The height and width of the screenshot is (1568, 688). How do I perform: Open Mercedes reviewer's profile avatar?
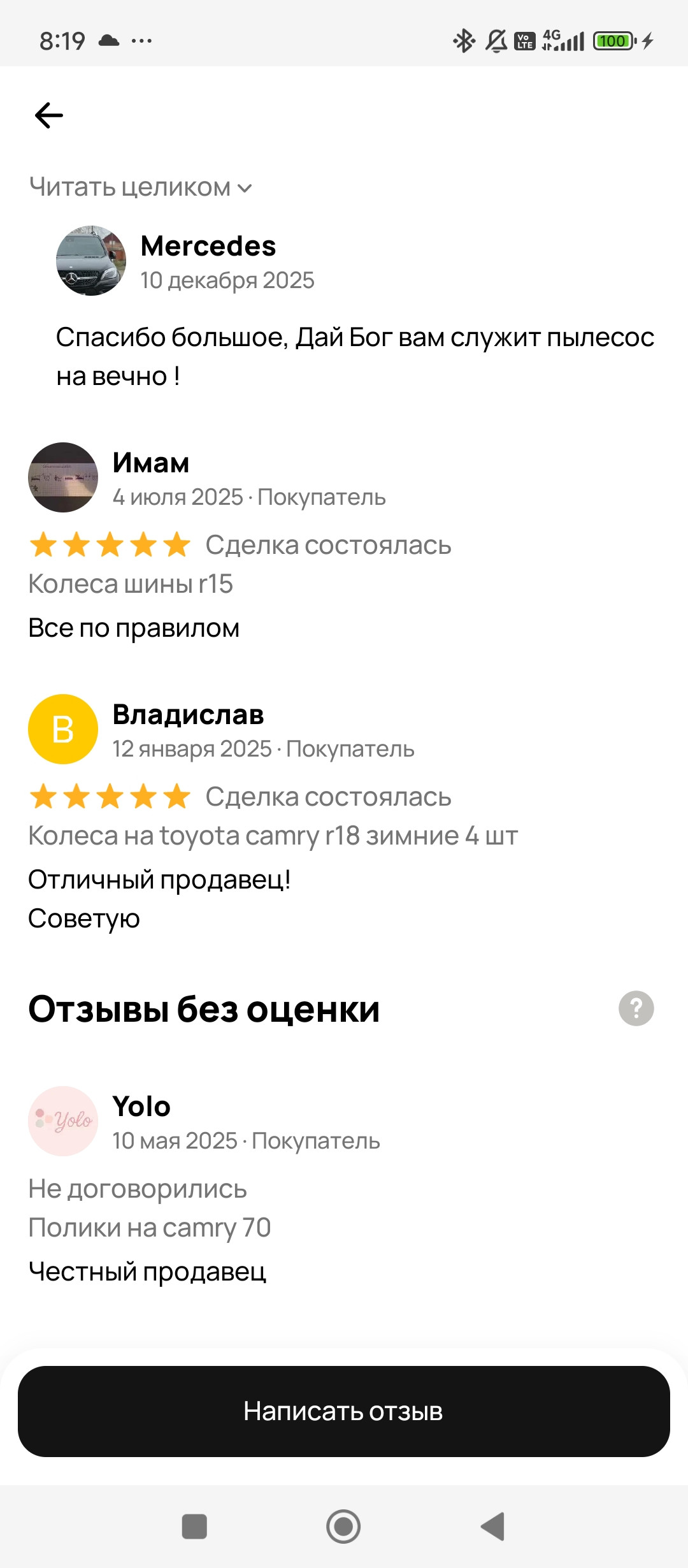pos(91,261)
